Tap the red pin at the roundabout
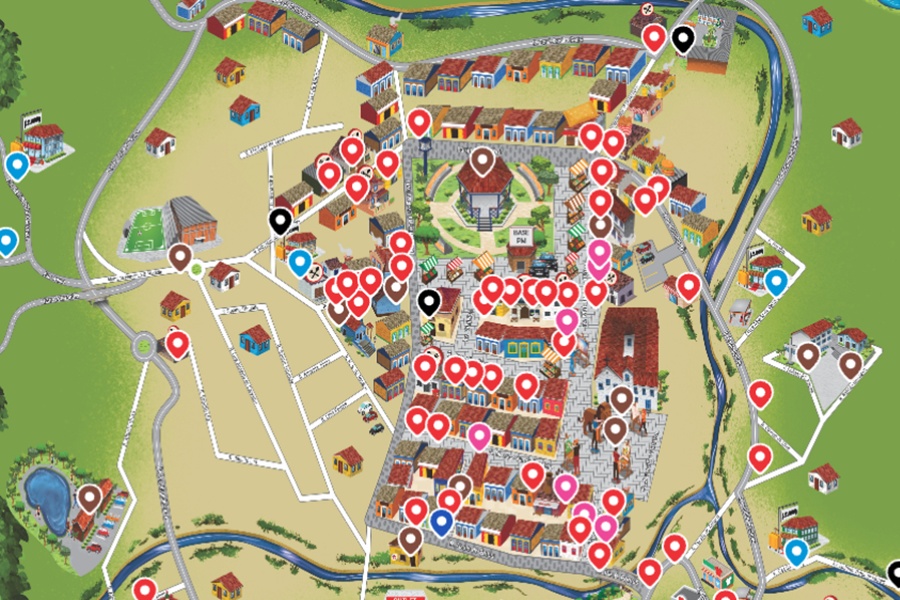 pyautogui.click(x=178, y=345)
